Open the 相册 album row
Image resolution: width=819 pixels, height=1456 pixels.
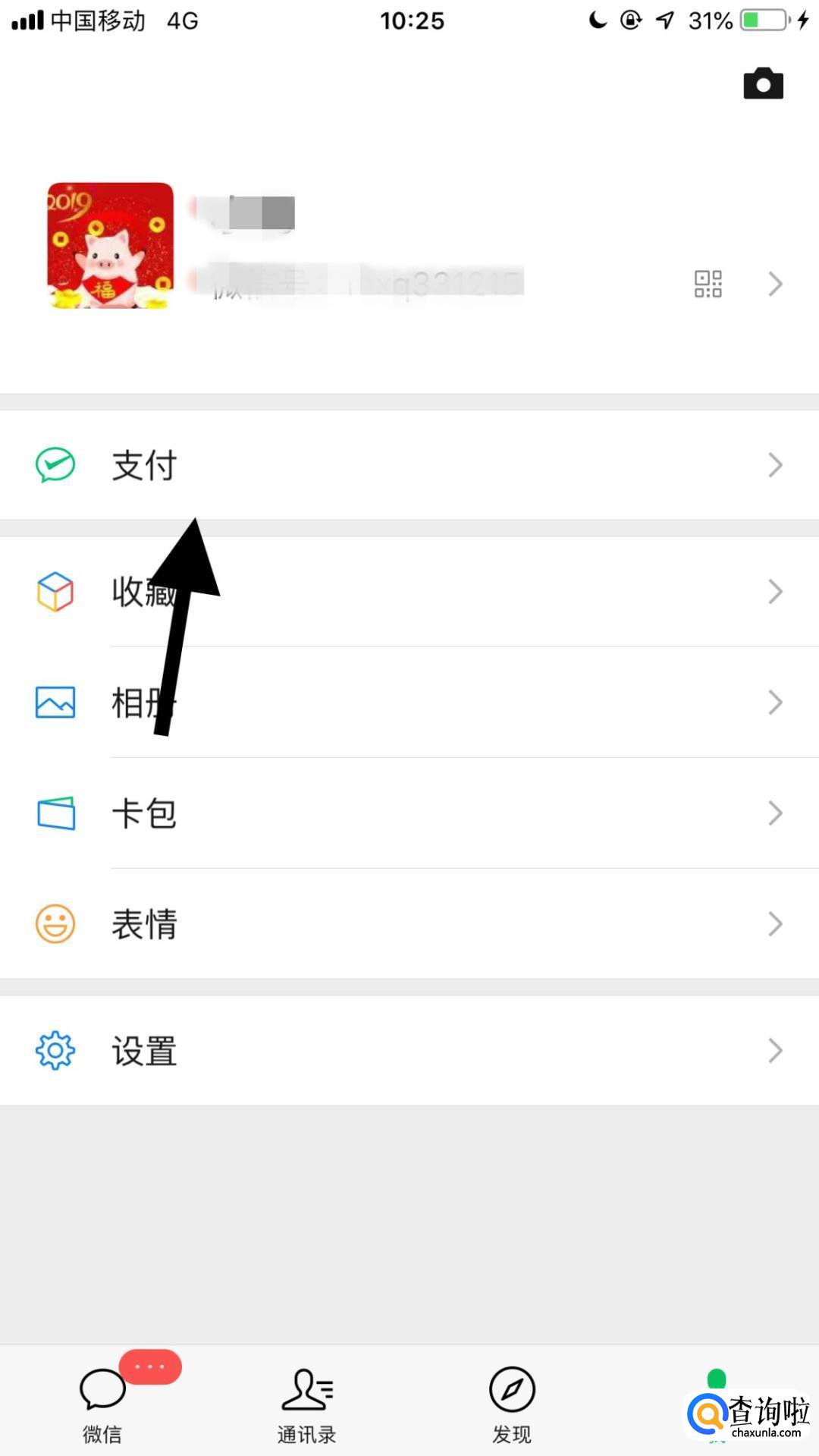pyautogui.click(x=409, y=703)
